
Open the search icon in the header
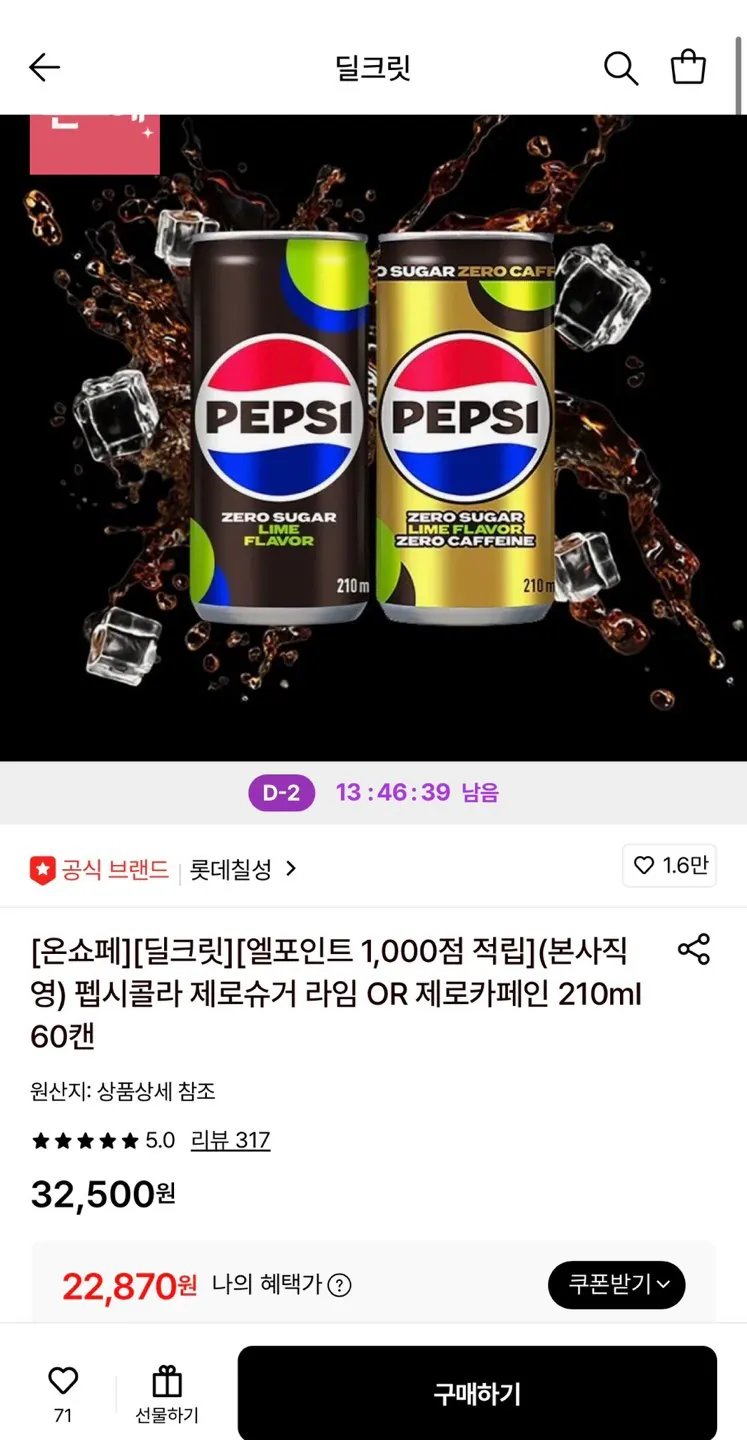pos(621,67)
